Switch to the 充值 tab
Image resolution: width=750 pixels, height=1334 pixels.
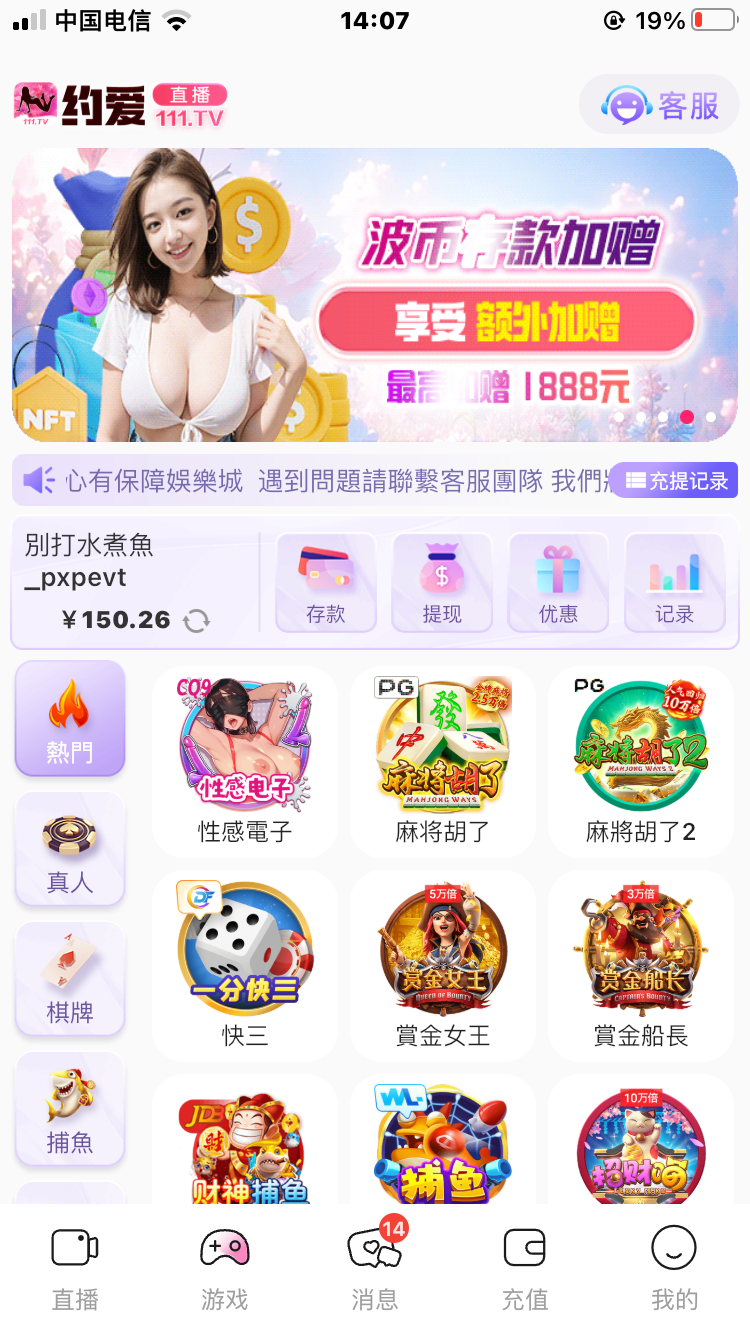[x=525, y=1268]
